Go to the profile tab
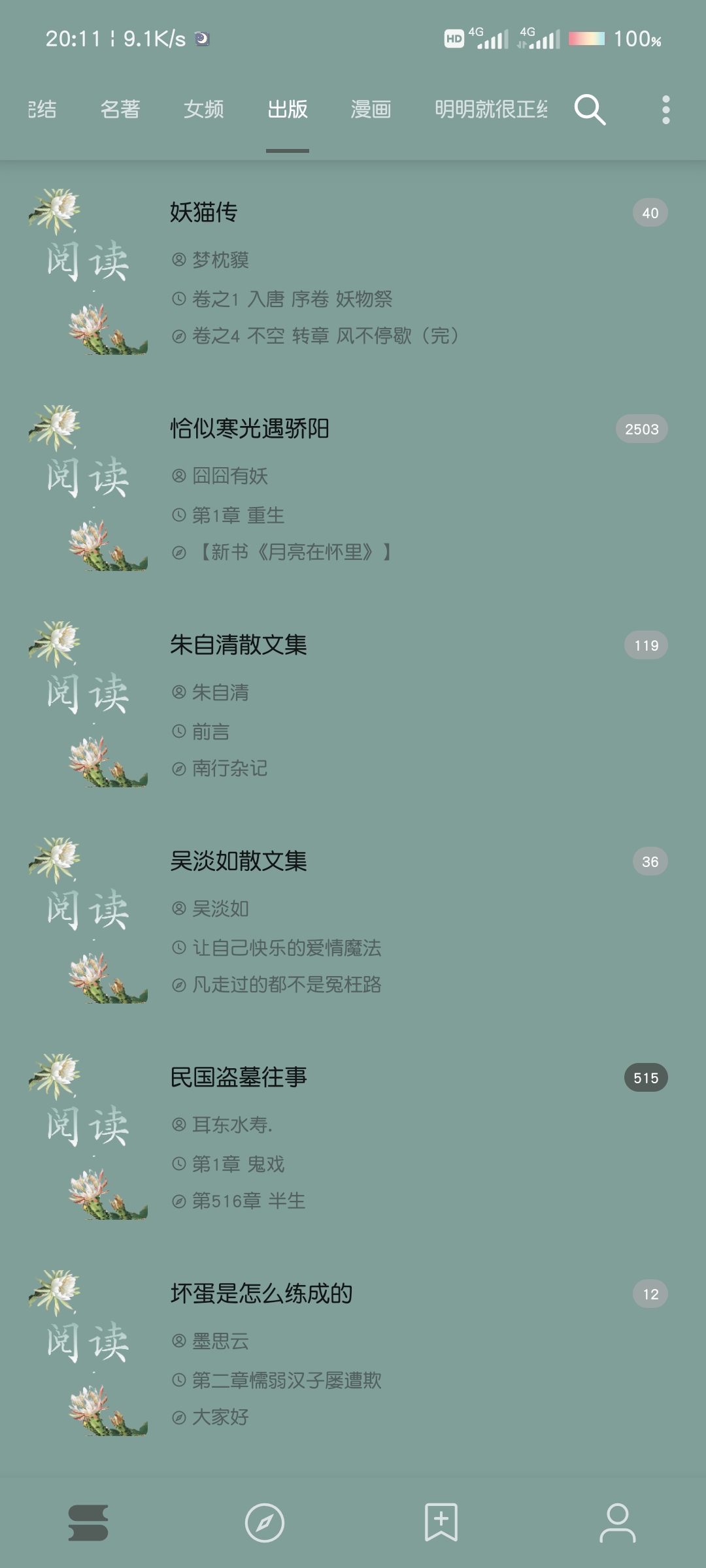The width and height of the screenshot is (706, 1568). pos(618,1522)
